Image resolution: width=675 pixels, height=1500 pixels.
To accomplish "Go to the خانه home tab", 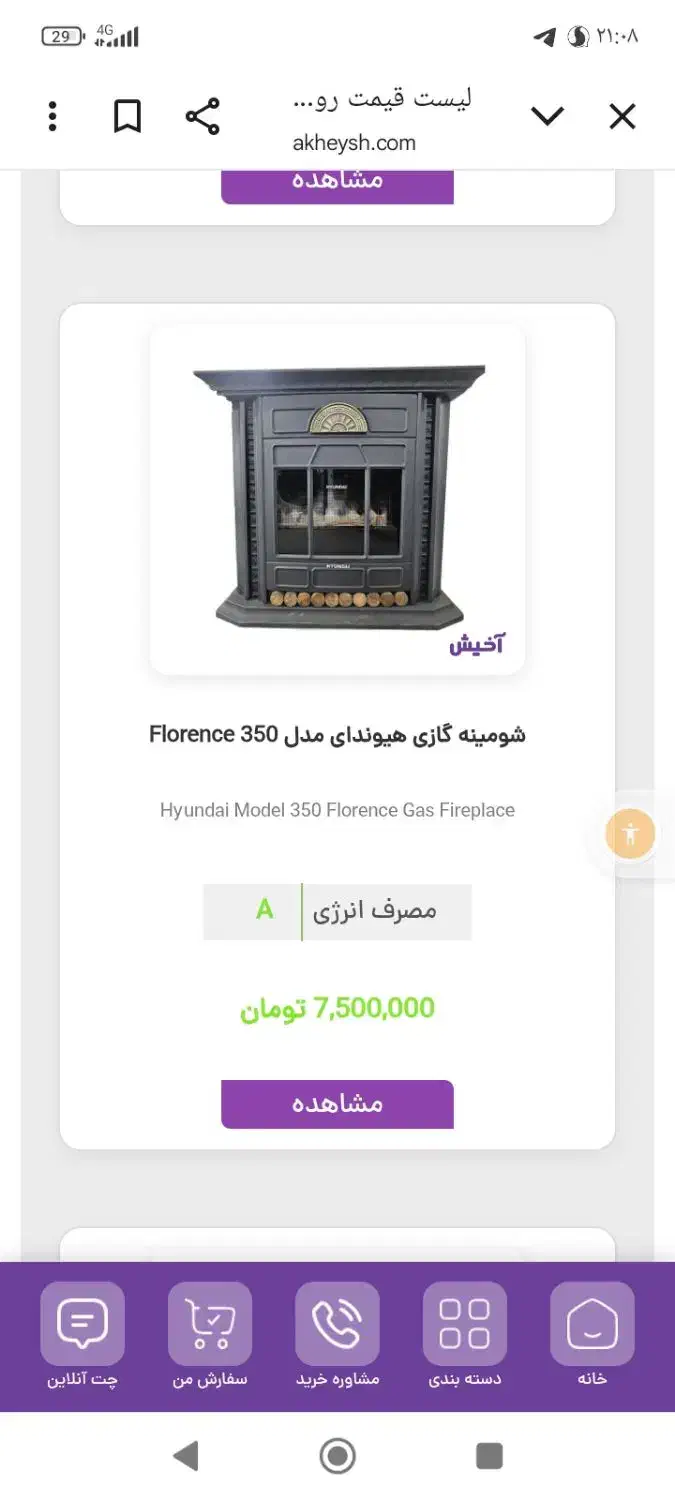I will [x=592, y=1335].
